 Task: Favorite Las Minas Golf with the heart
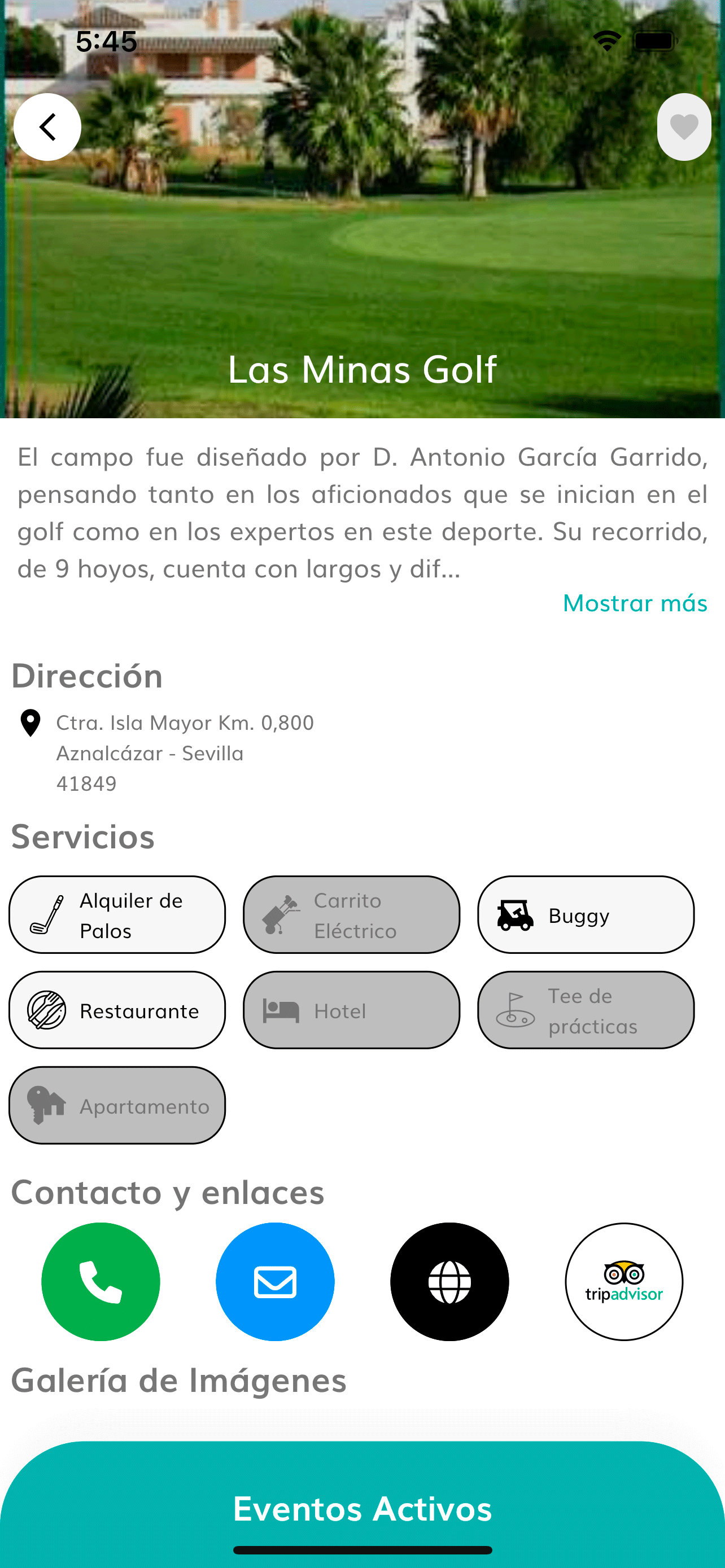pyautogui.click(x=684, y=126)
